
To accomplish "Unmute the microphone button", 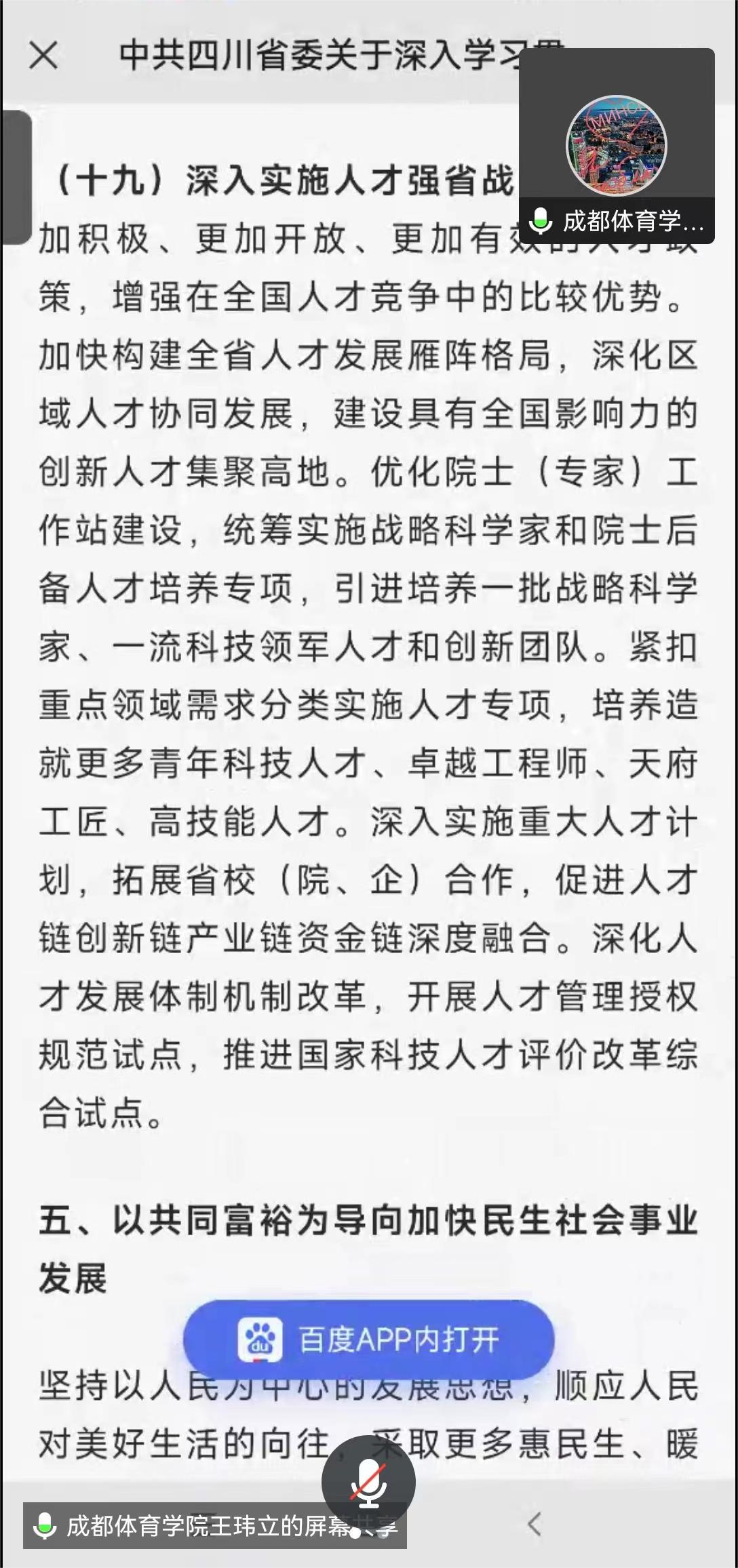I will (368, 1482).
